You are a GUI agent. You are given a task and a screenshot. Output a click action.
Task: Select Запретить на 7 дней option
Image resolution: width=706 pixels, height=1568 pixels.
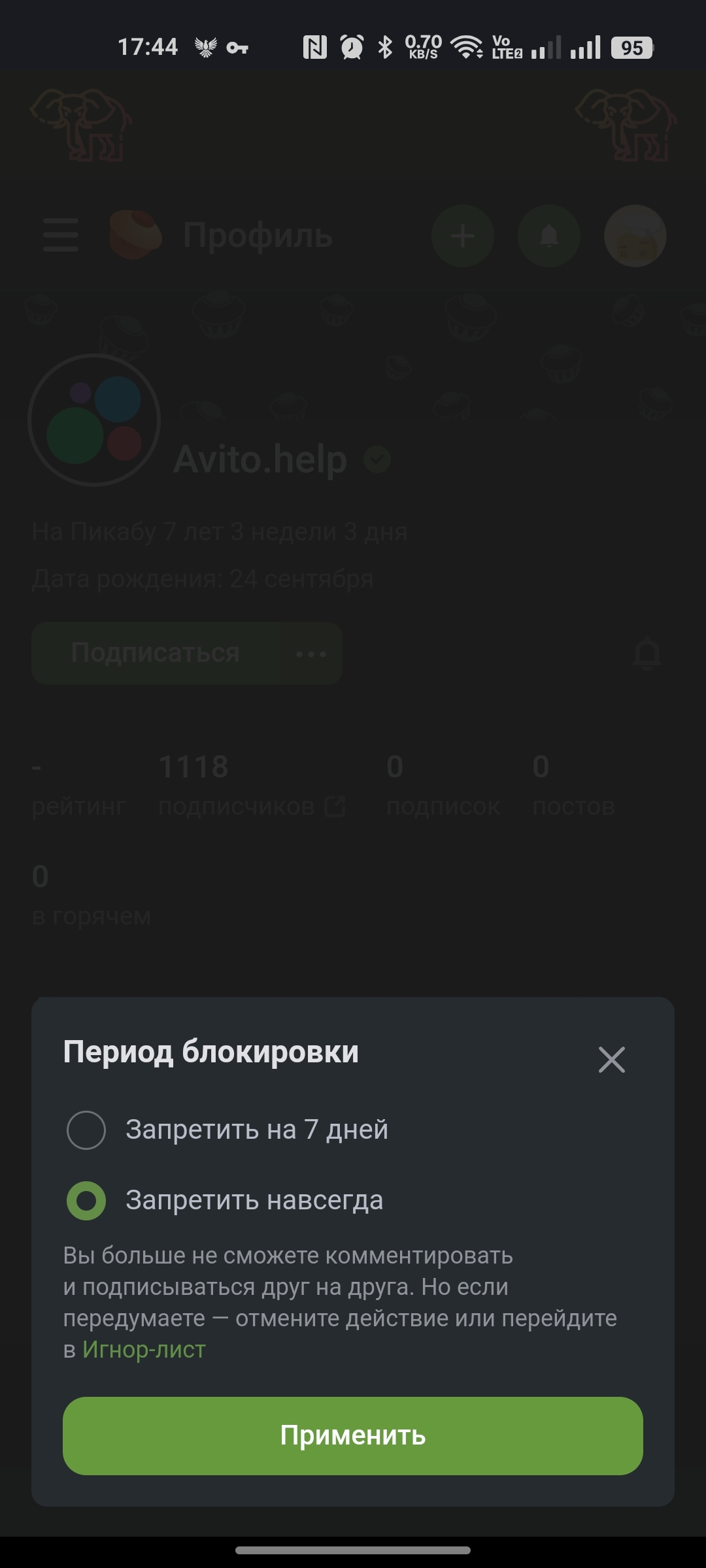[86, 1130]
